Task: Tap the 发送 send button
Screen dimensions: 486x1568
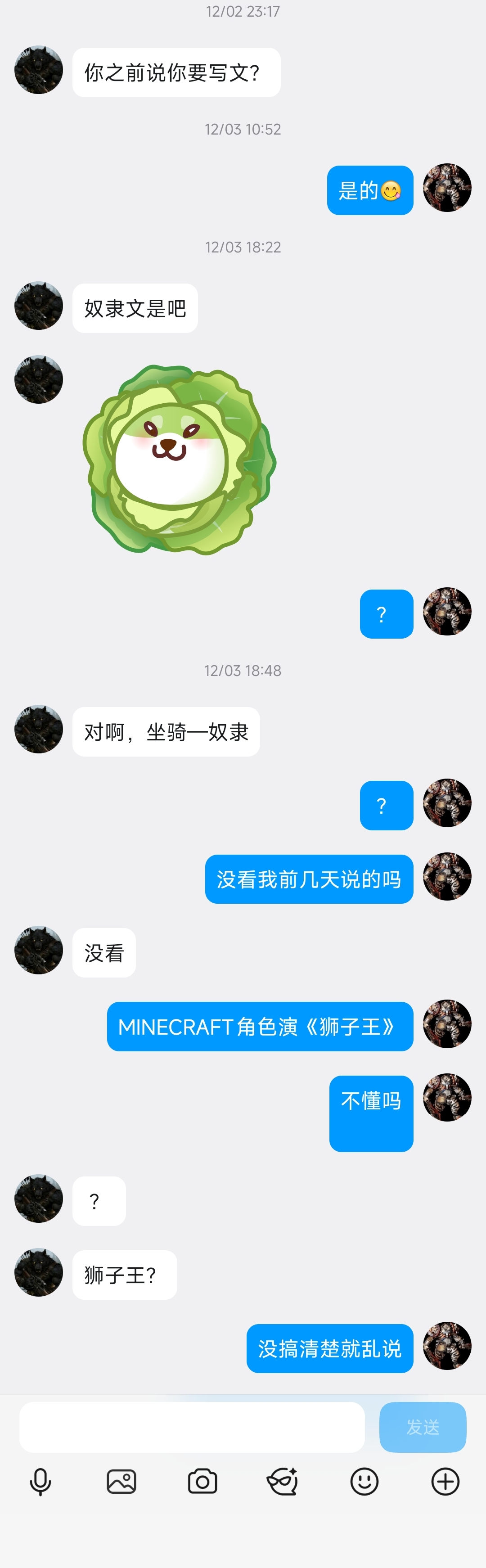Action: click(x=422, y=1427)
